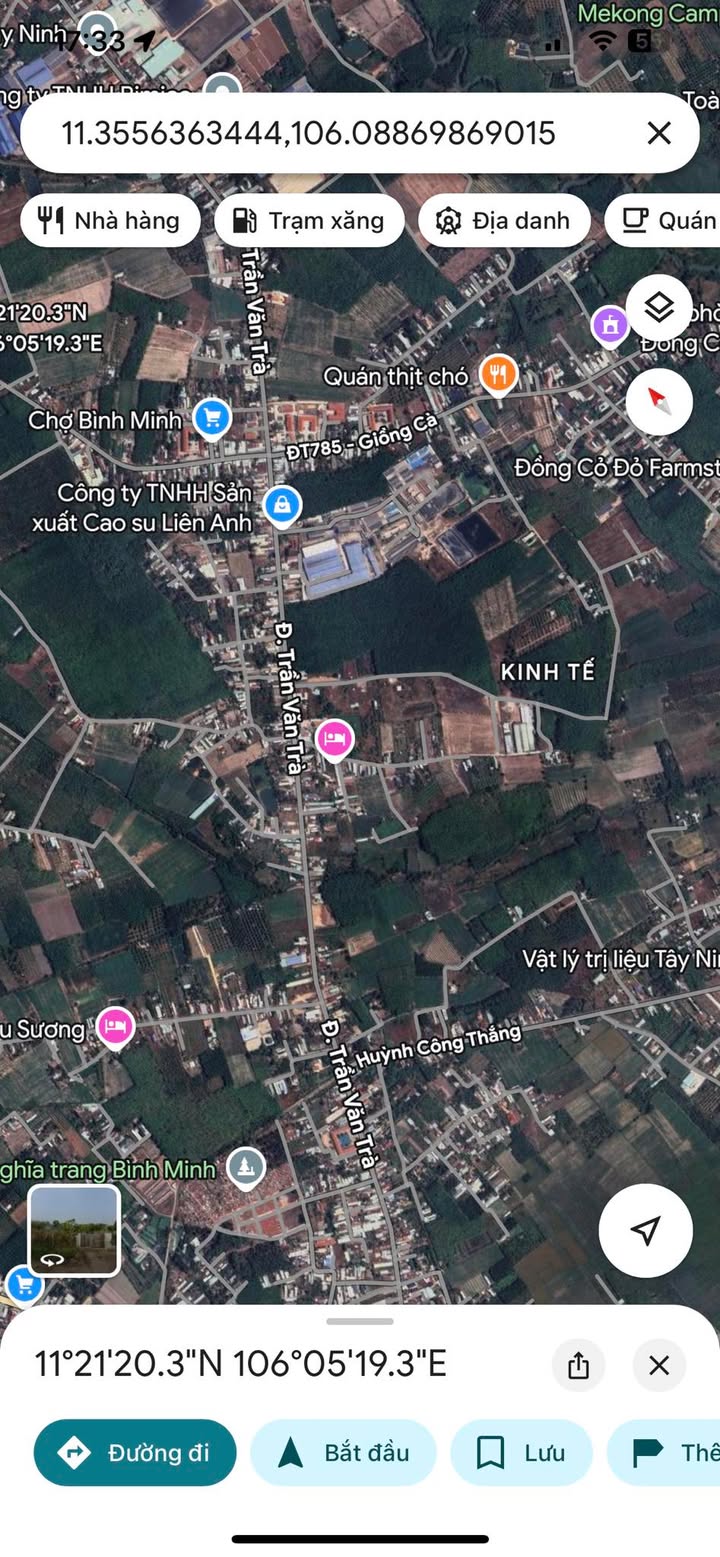Screen dimensions: 720x1557
Task: Close the location info panel
Action: tap(659, 1365)
